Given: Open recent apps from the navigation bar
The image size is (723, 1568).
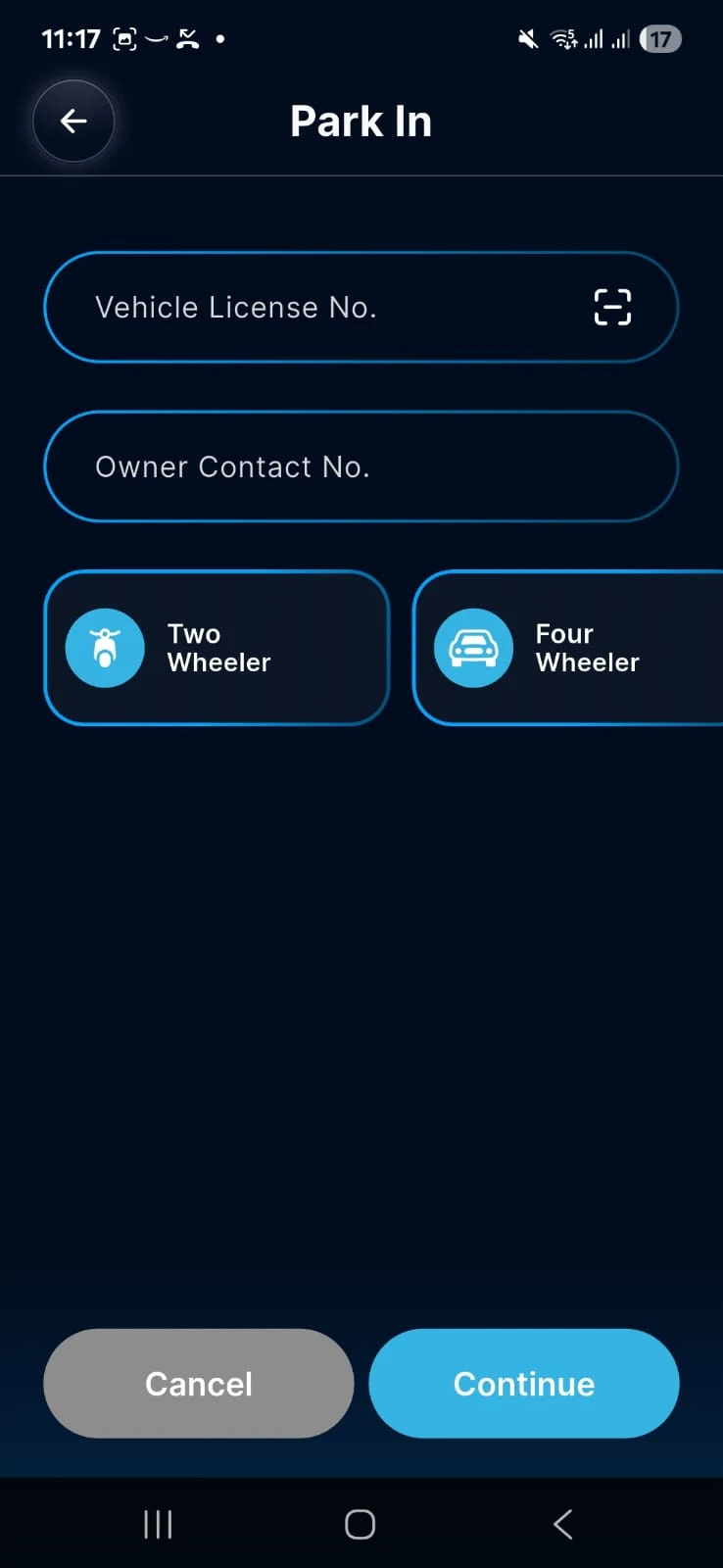Looking at the screenshot, I should [158, 1524].
